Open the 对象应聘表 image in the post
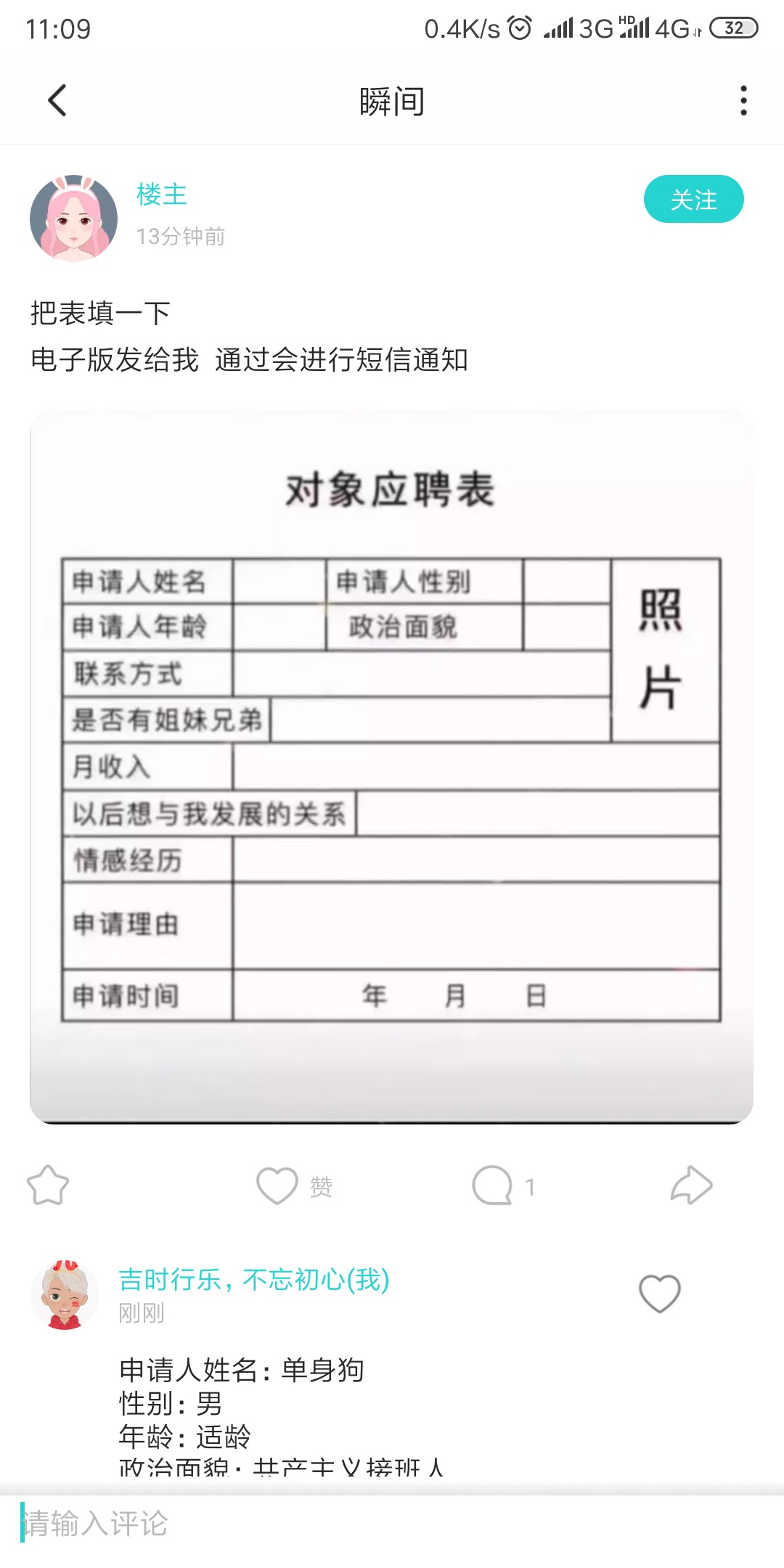 point(391,766)
